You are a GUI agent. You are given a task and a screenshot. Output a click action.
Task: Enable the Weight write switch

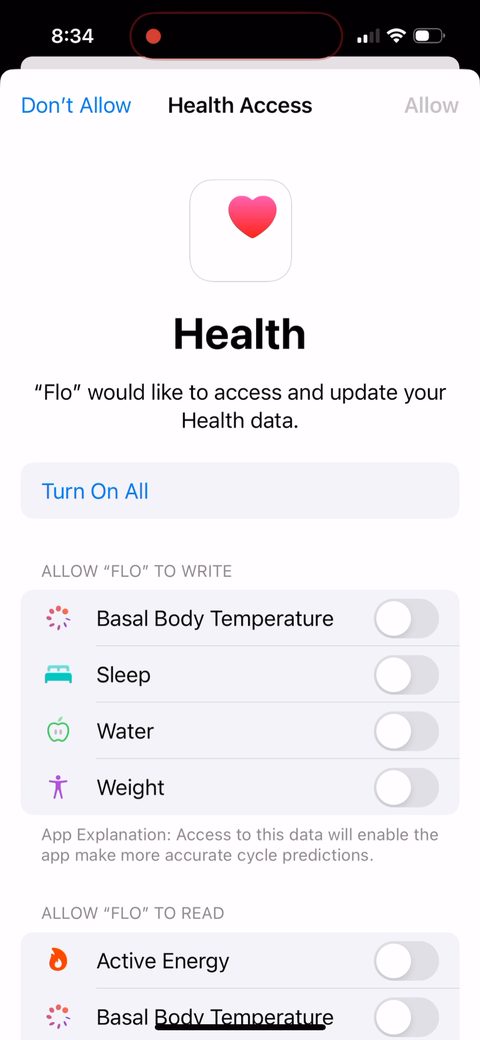406,787
